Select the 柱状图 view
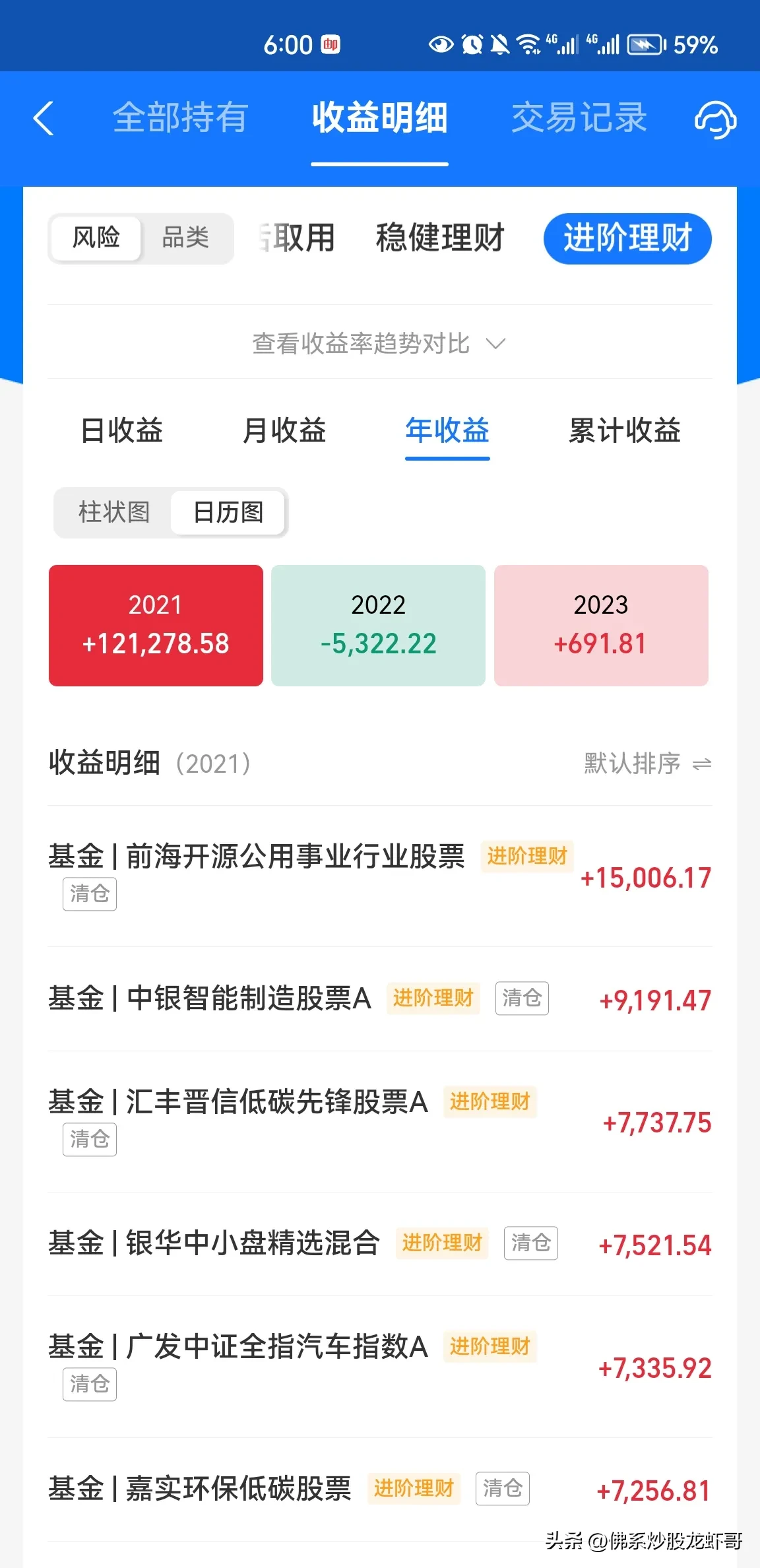Screen dimensions: 760x1568 [114, 512]
